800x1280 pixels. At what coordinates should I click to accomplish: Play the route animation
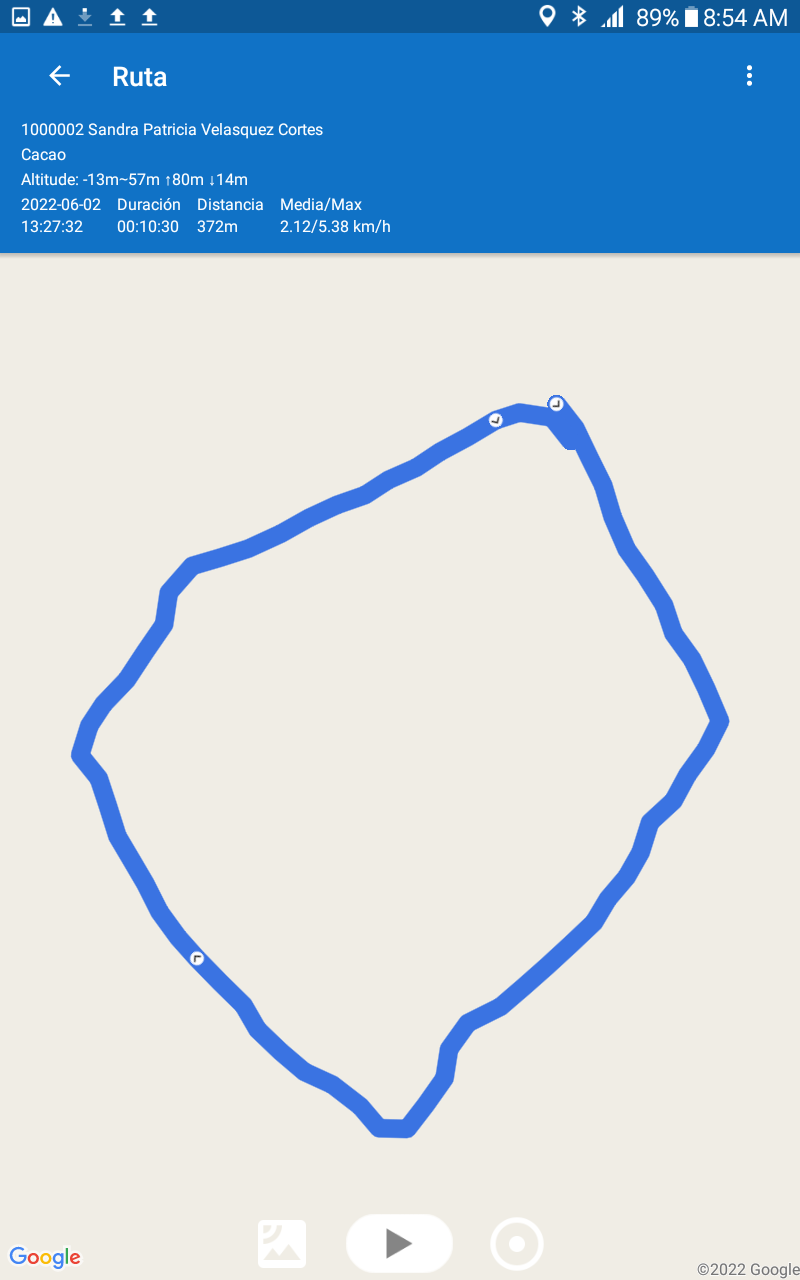point(399,1243)
